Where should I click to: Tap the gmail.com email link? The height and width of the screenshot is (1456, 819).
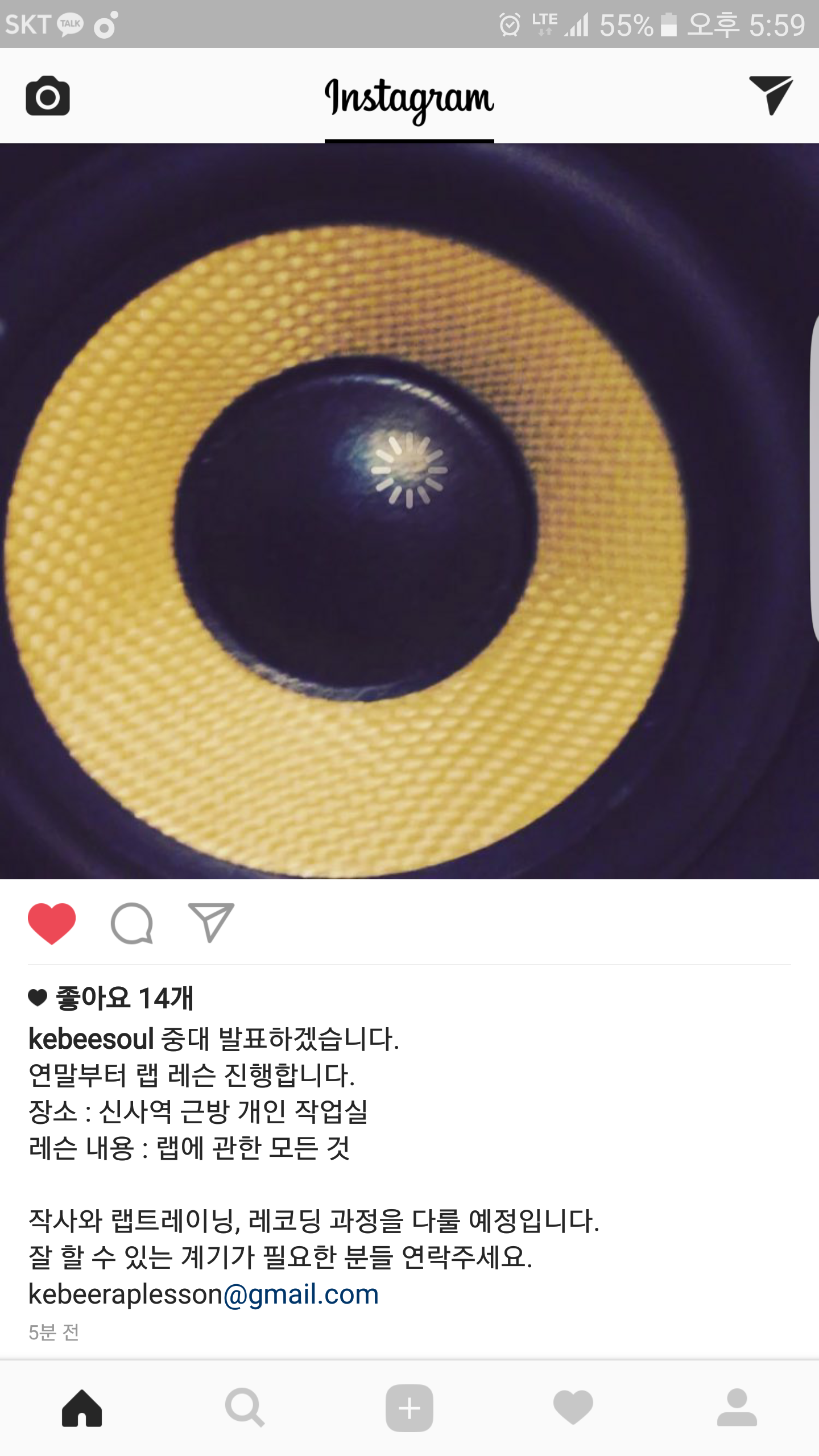point(301,1294)
